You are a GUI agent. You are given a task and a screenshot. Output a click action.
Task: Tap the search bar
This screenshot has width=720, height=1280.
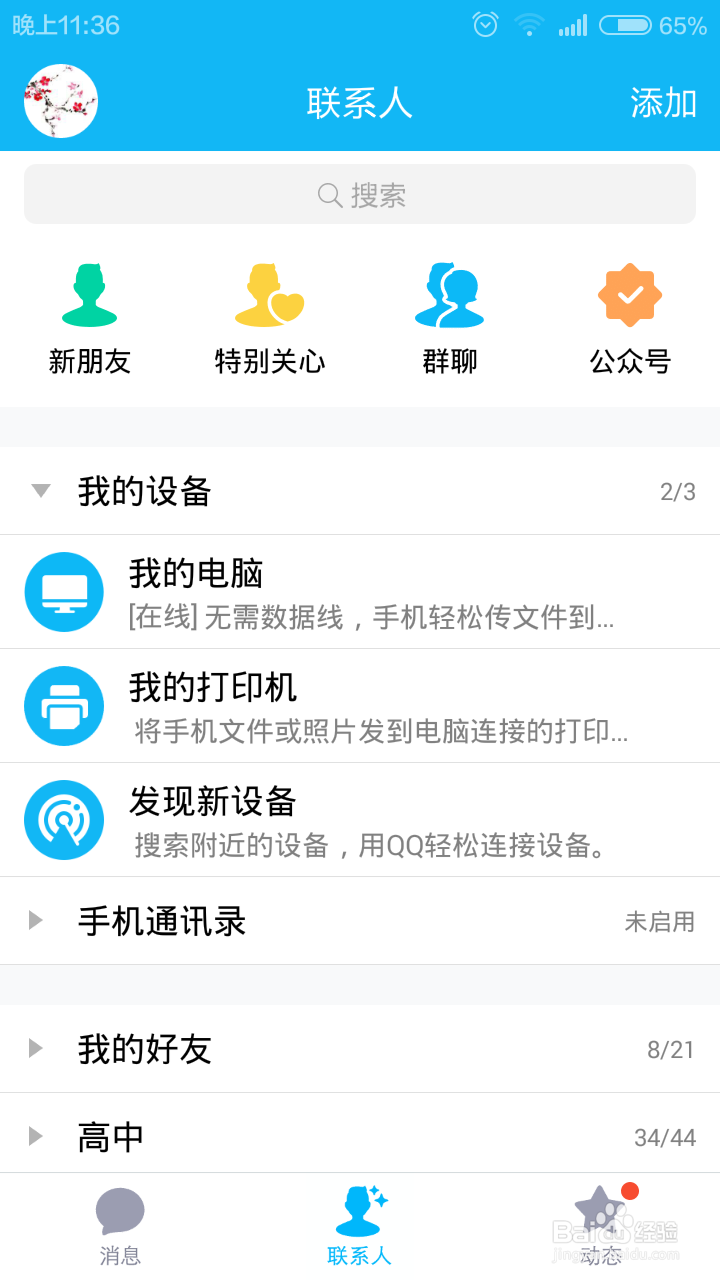360,195
